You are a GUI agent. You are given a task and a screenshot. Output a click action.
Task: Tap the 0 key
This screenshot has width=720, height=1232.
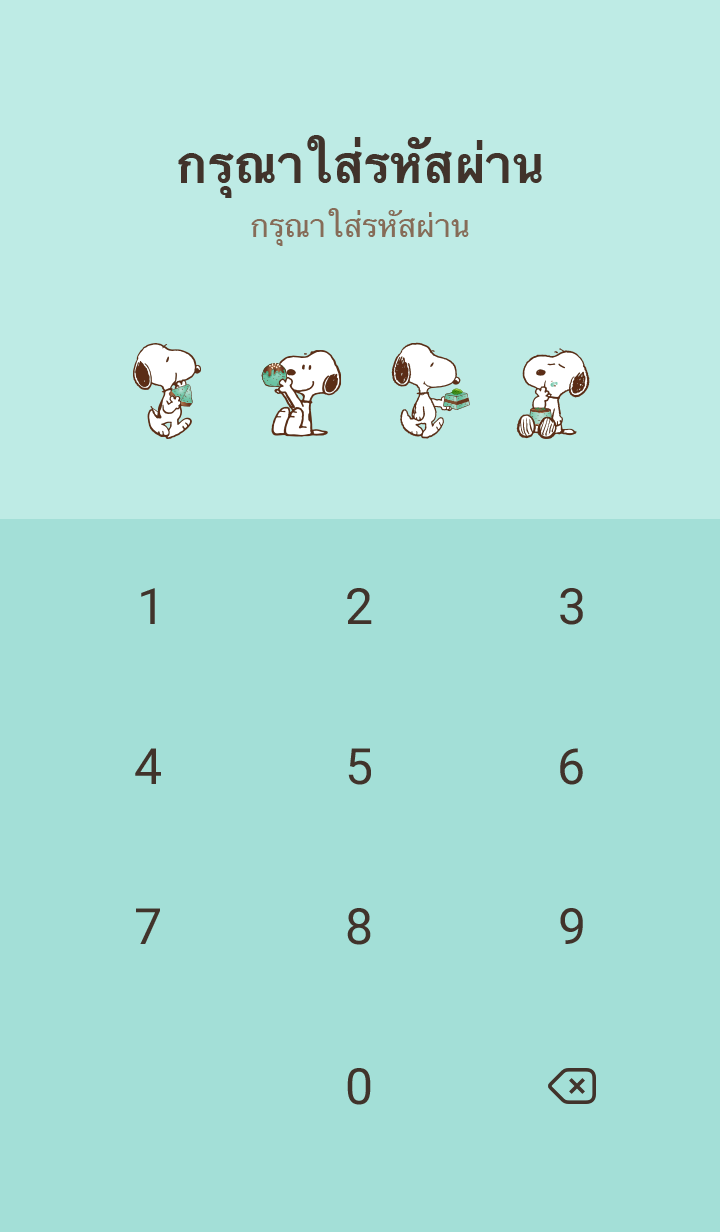[359, 1087]
